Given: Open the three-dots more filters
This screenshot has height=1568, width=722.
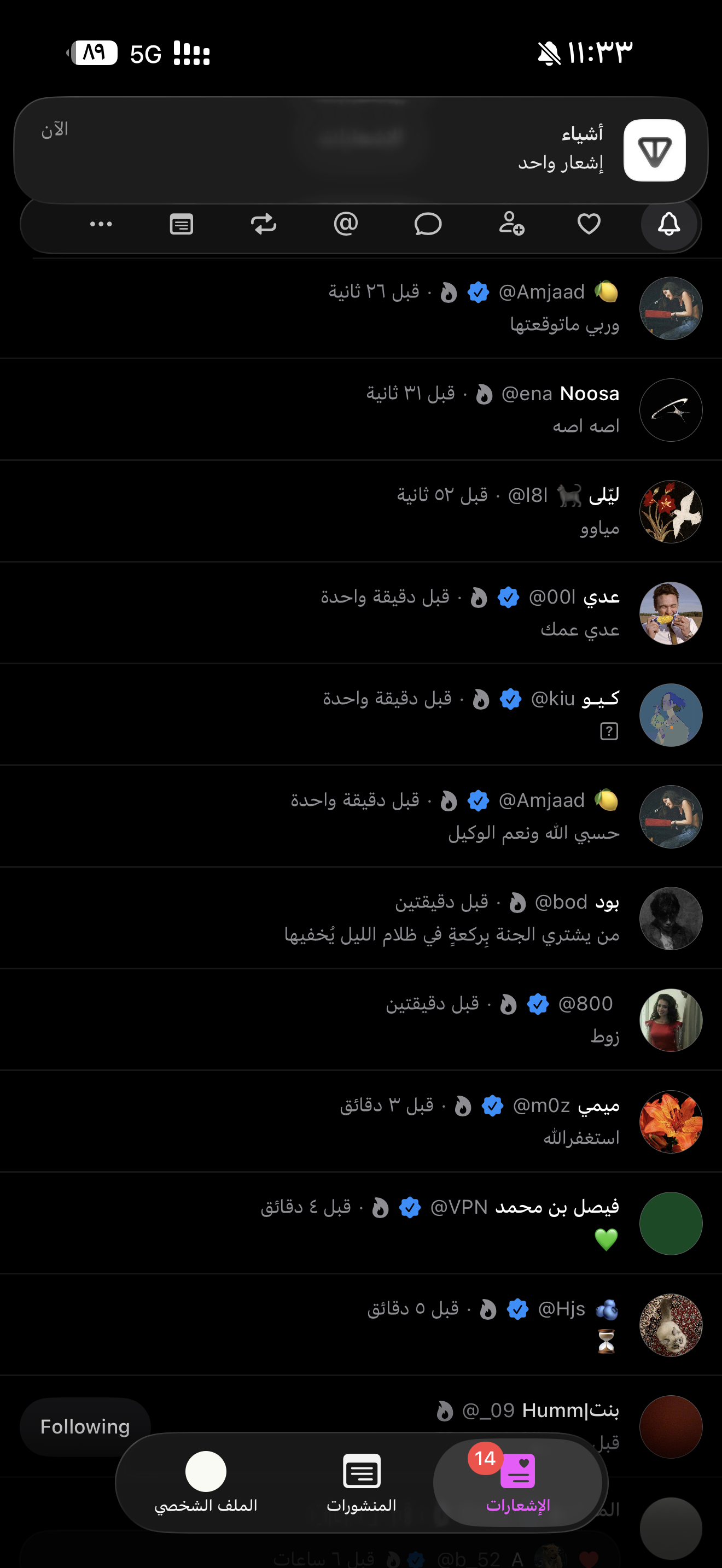Looking at the screenshot, I should [x=101, y=224].
